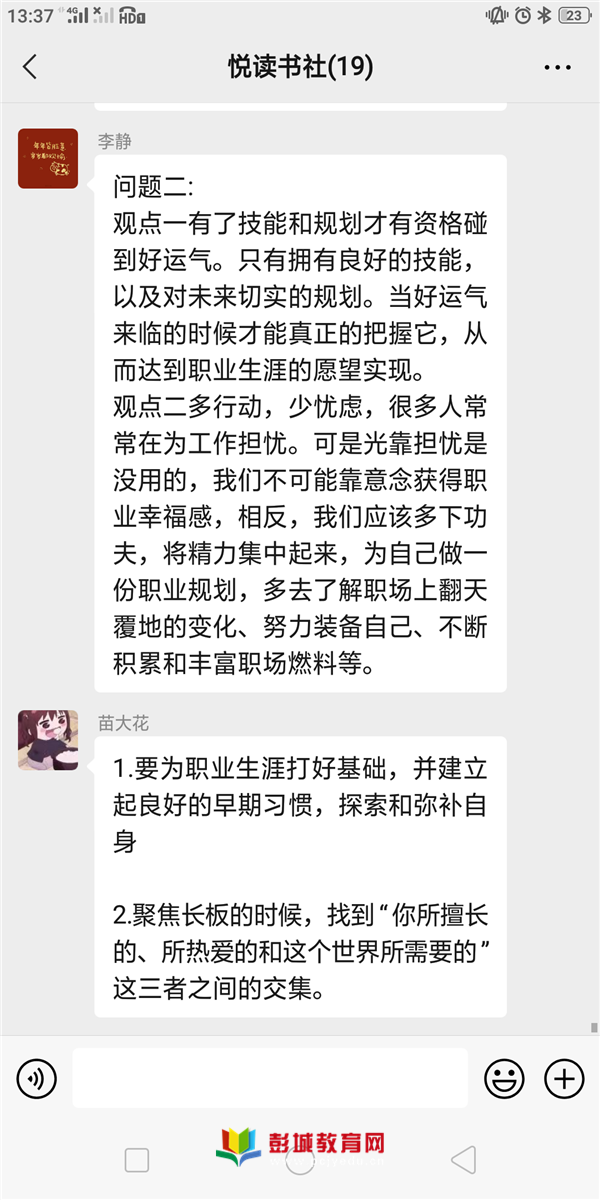This screenshot has width=600, height=1200.
Task: Open recent apps from navigation bar
Action: coord(137,1160)
